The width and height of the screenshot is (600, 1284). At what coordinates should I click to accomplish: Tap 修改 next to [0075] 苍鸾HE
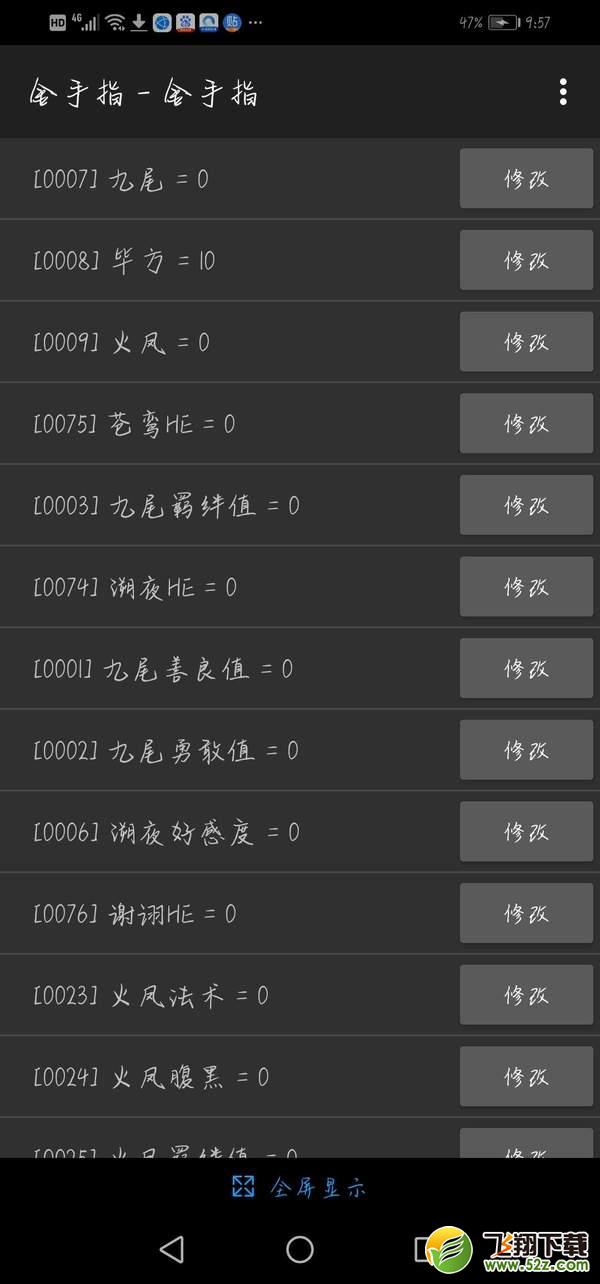[x=526, y=424]
